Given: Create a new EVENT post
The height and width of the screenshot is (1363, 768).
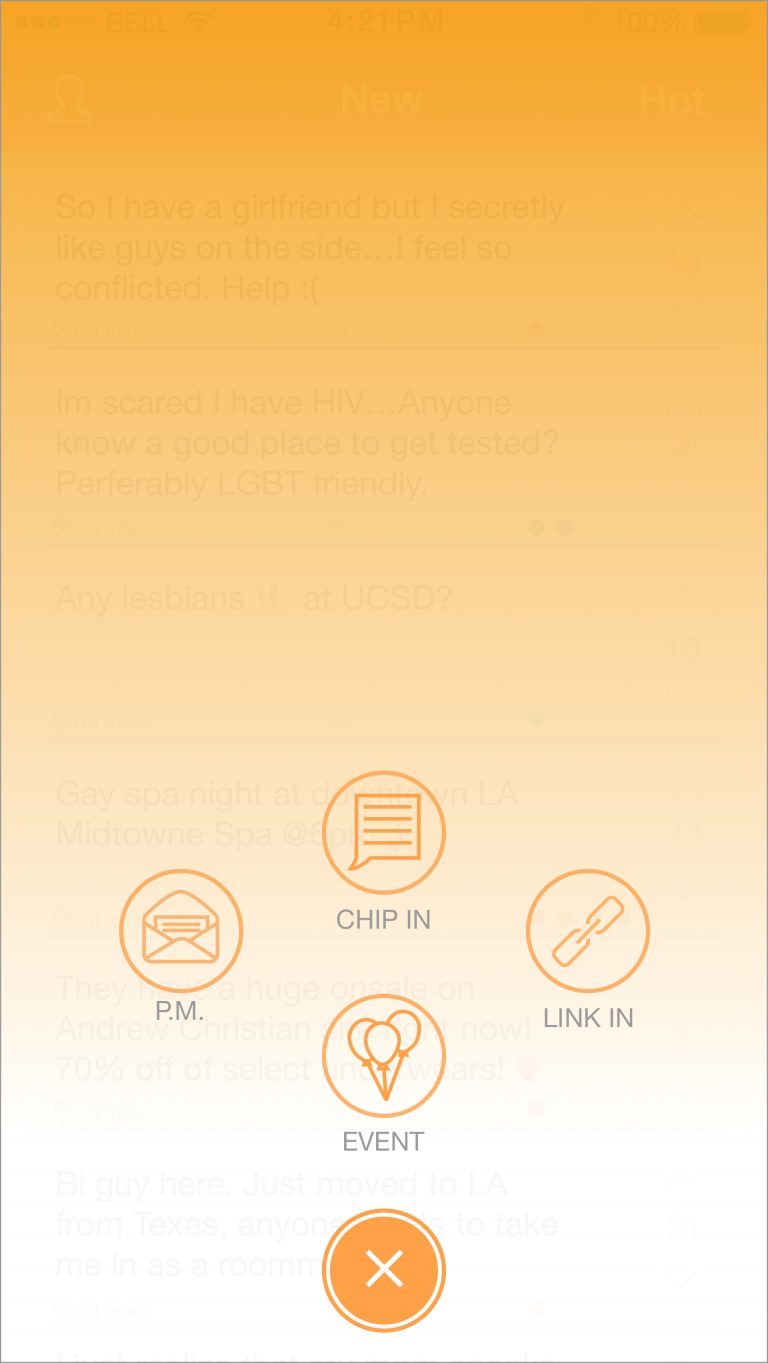Looking at the screenshot, I should pyautogui.click(x=384, y=1056).
